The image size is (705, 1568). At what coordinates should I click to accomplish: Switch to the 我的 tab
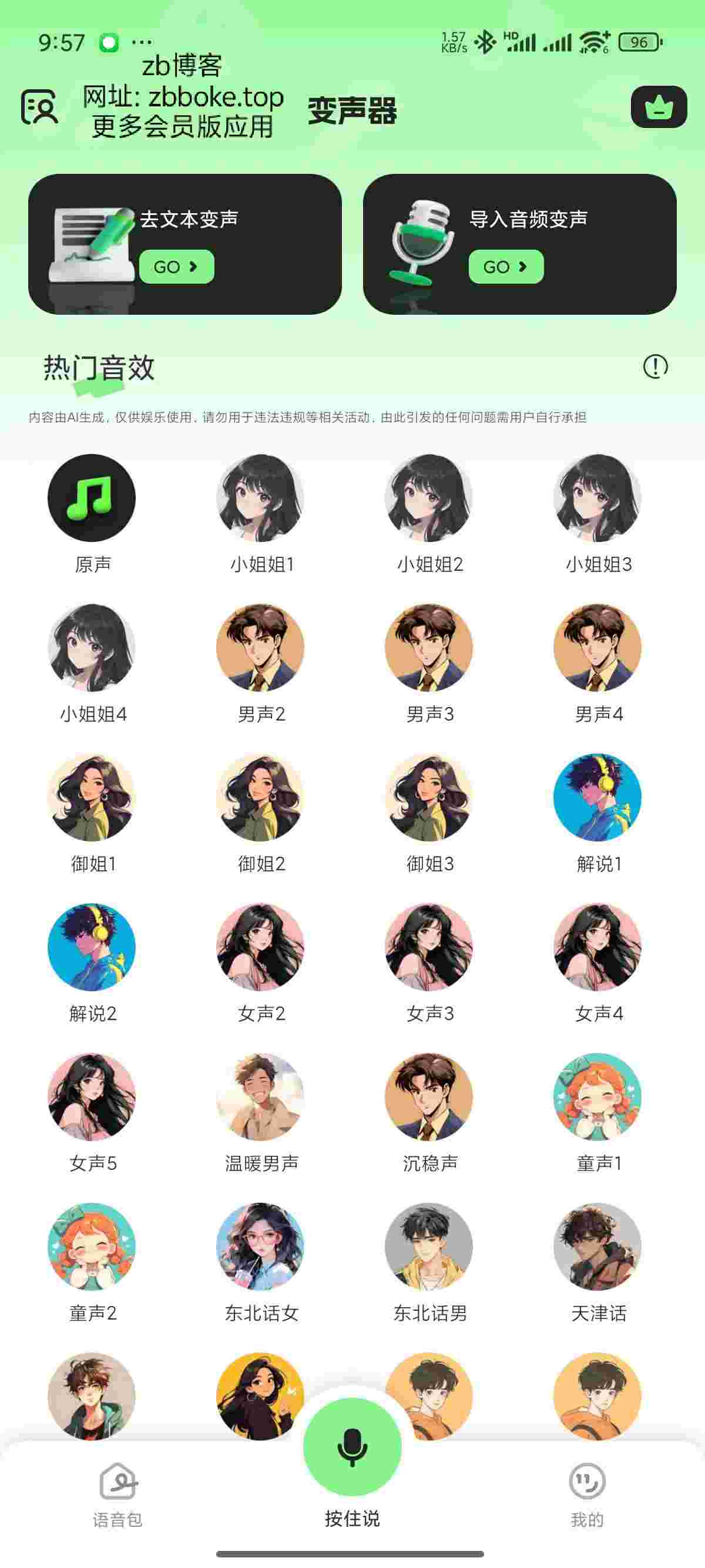pos(587,1495)
